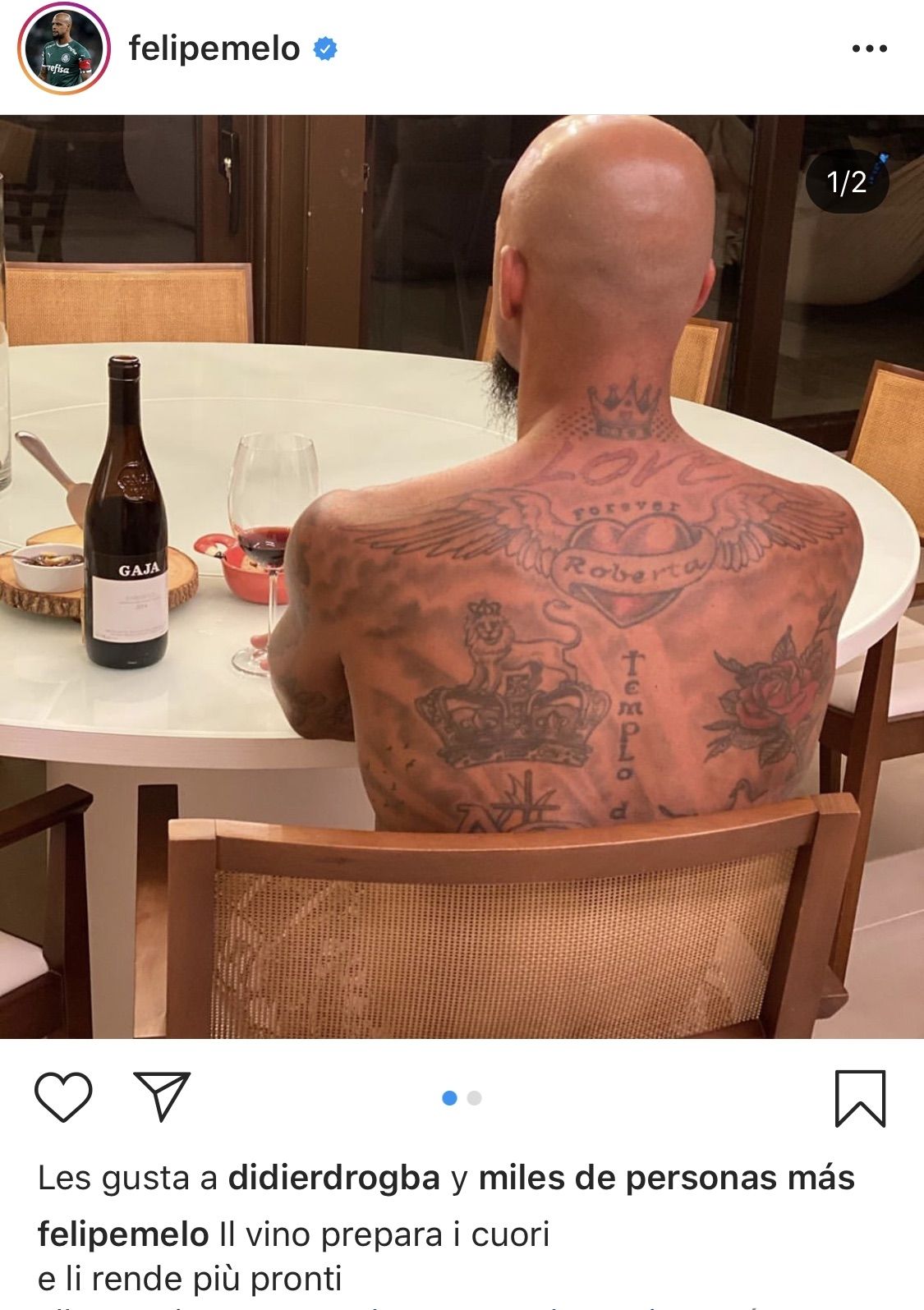Image resolution: width=924 pixels, height=1310 pixels.
Task: Open felipemelo's profile picture story
Action: point(63,50)
